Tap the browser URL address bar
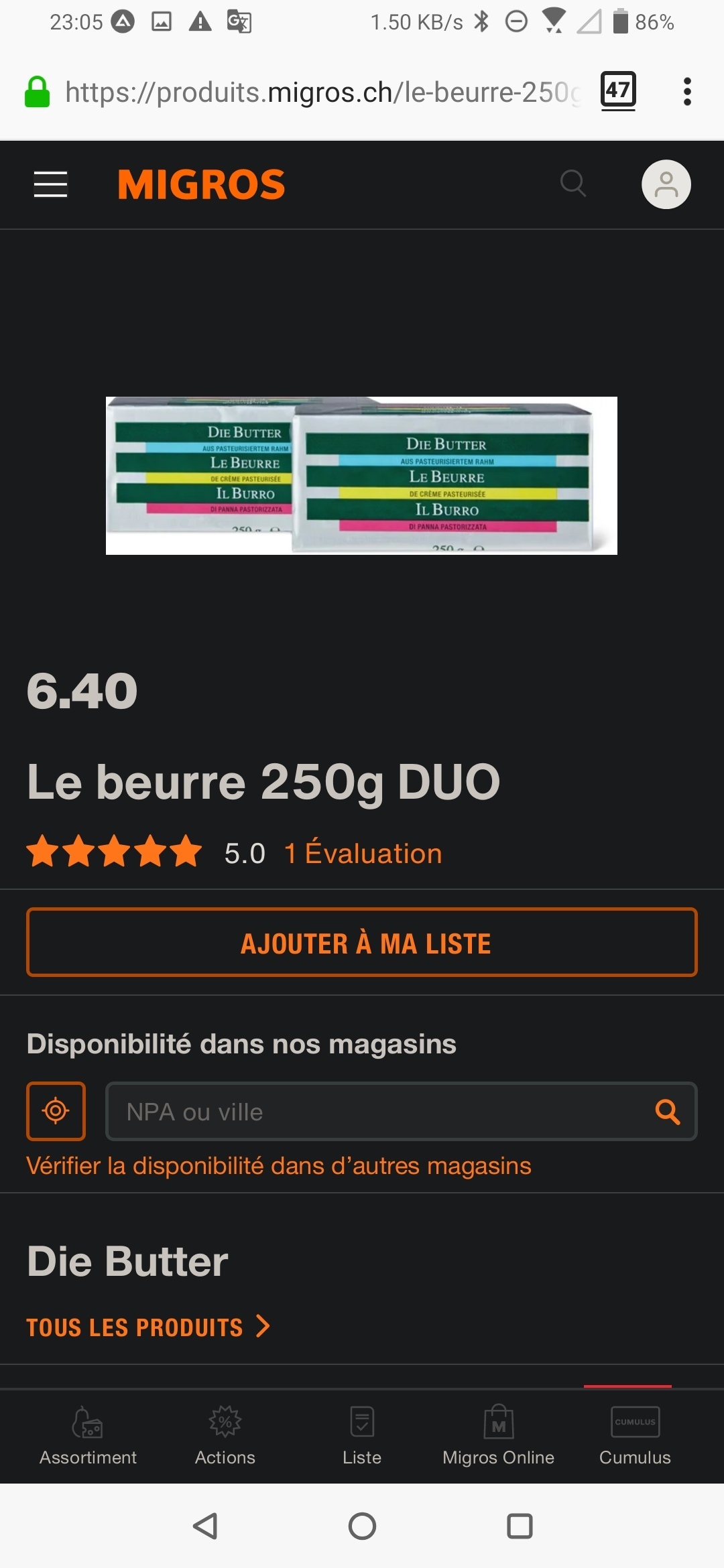 (x=322, y=92)
